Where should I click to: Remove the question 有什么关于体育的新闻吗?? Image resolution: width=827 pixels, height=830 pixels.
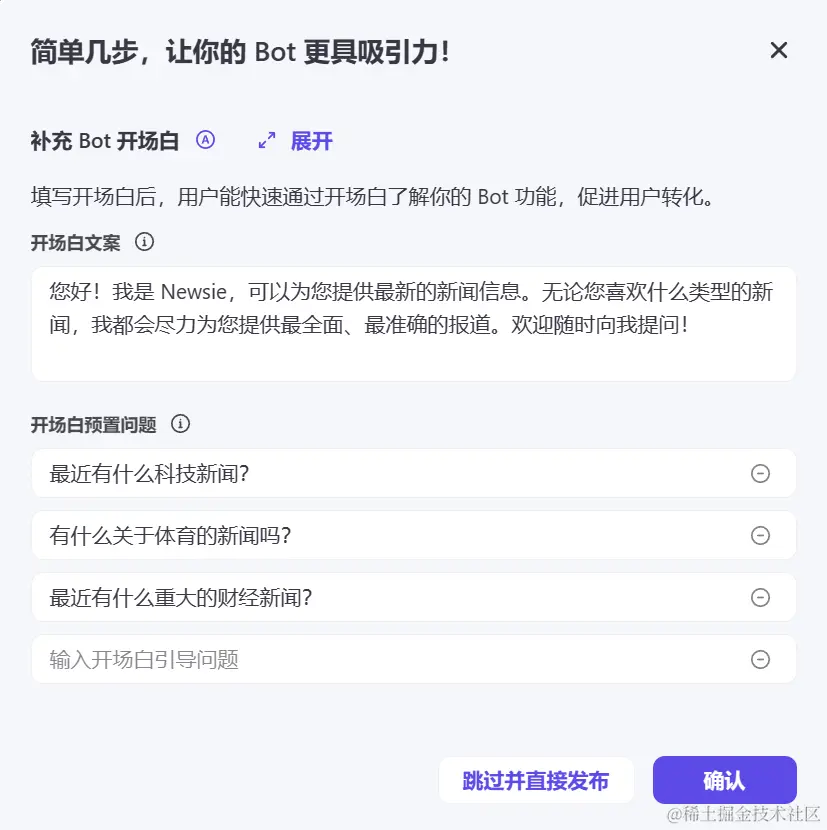click(x=760, y=536)
